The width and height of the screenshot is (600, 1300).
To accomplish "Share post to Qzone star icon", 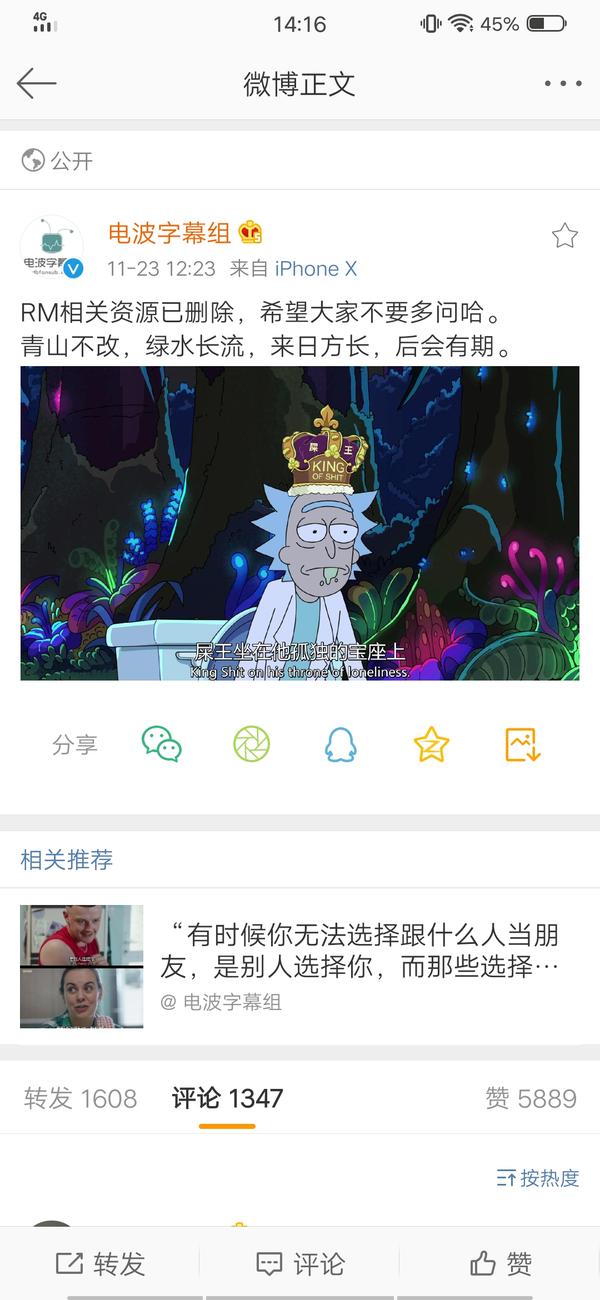I will [431, 745].
